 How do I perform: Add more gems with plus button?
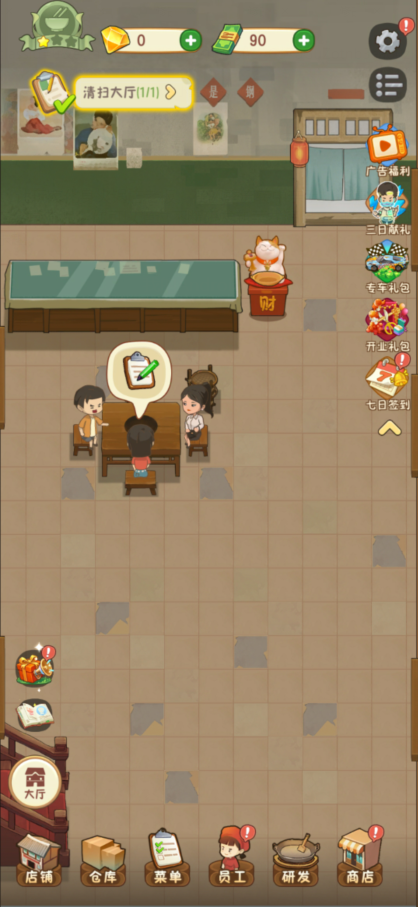coord(191,40)
